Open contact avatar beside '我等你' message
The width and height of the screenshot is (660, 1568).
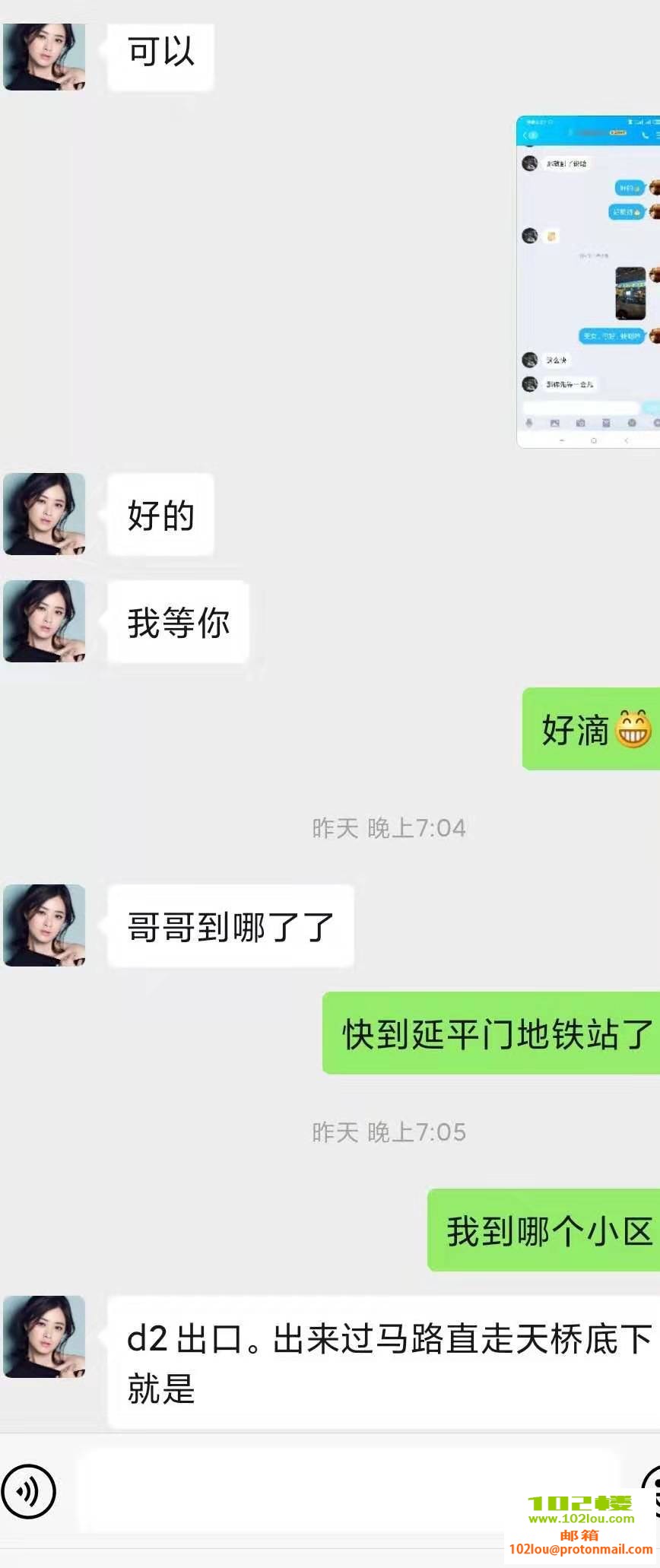(x=44, y=621)
